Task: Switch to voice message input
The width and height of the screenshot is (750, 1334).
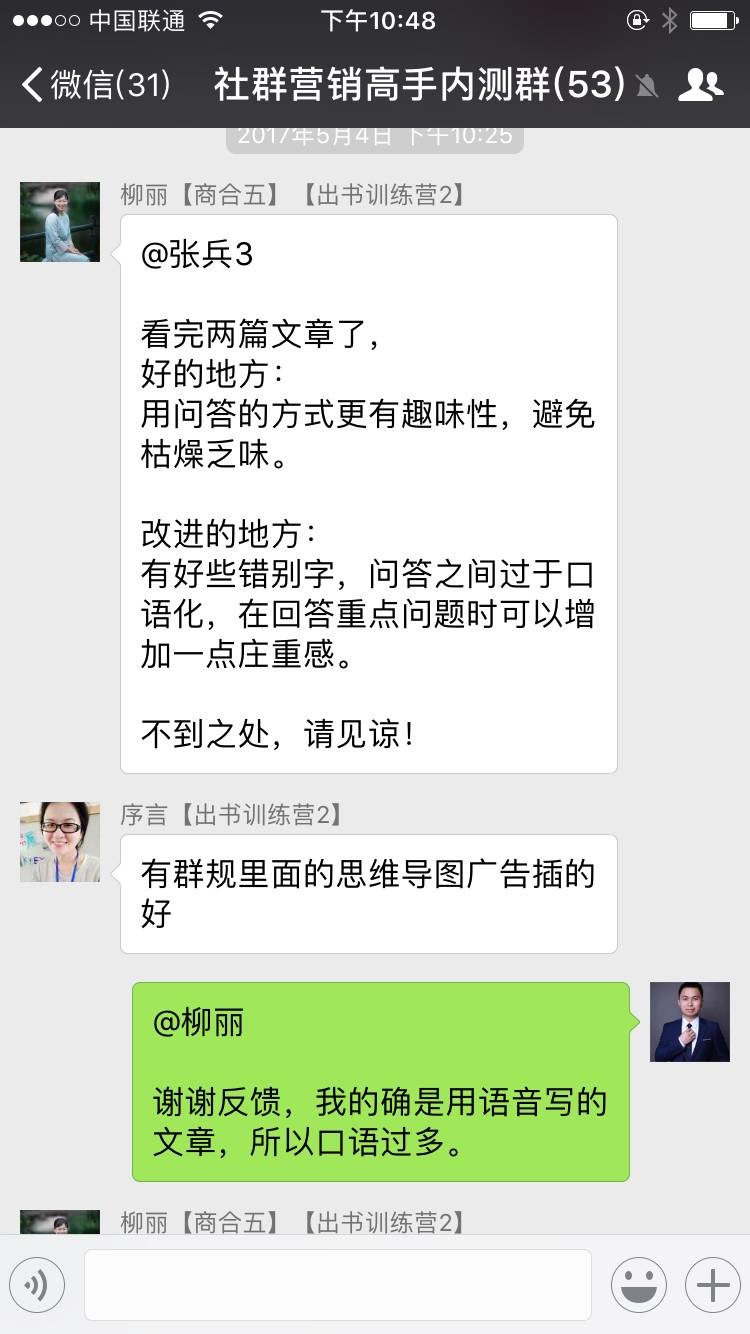Action: pos(37,1285)
